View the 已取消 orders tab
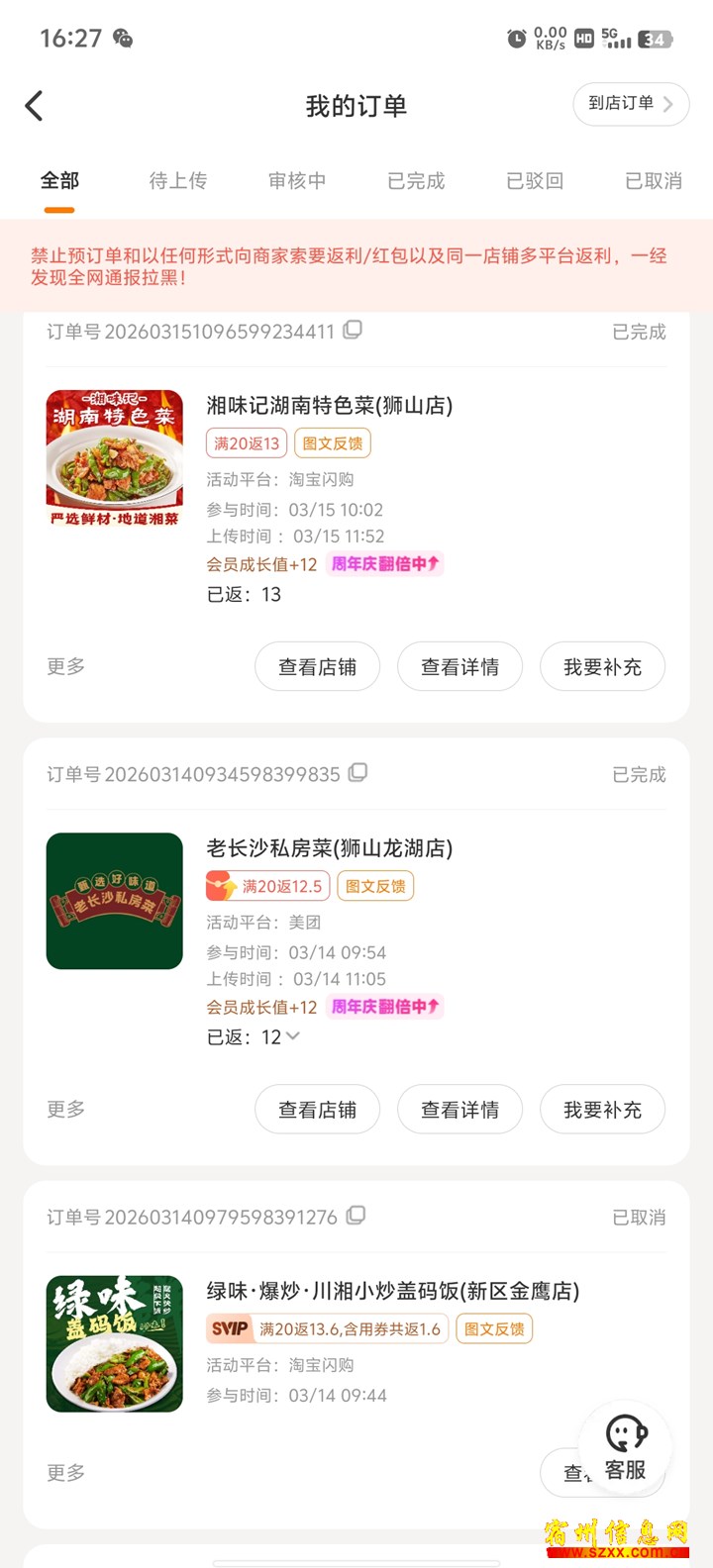This screenshot has width=713, height=1568. tap(654, 181)
